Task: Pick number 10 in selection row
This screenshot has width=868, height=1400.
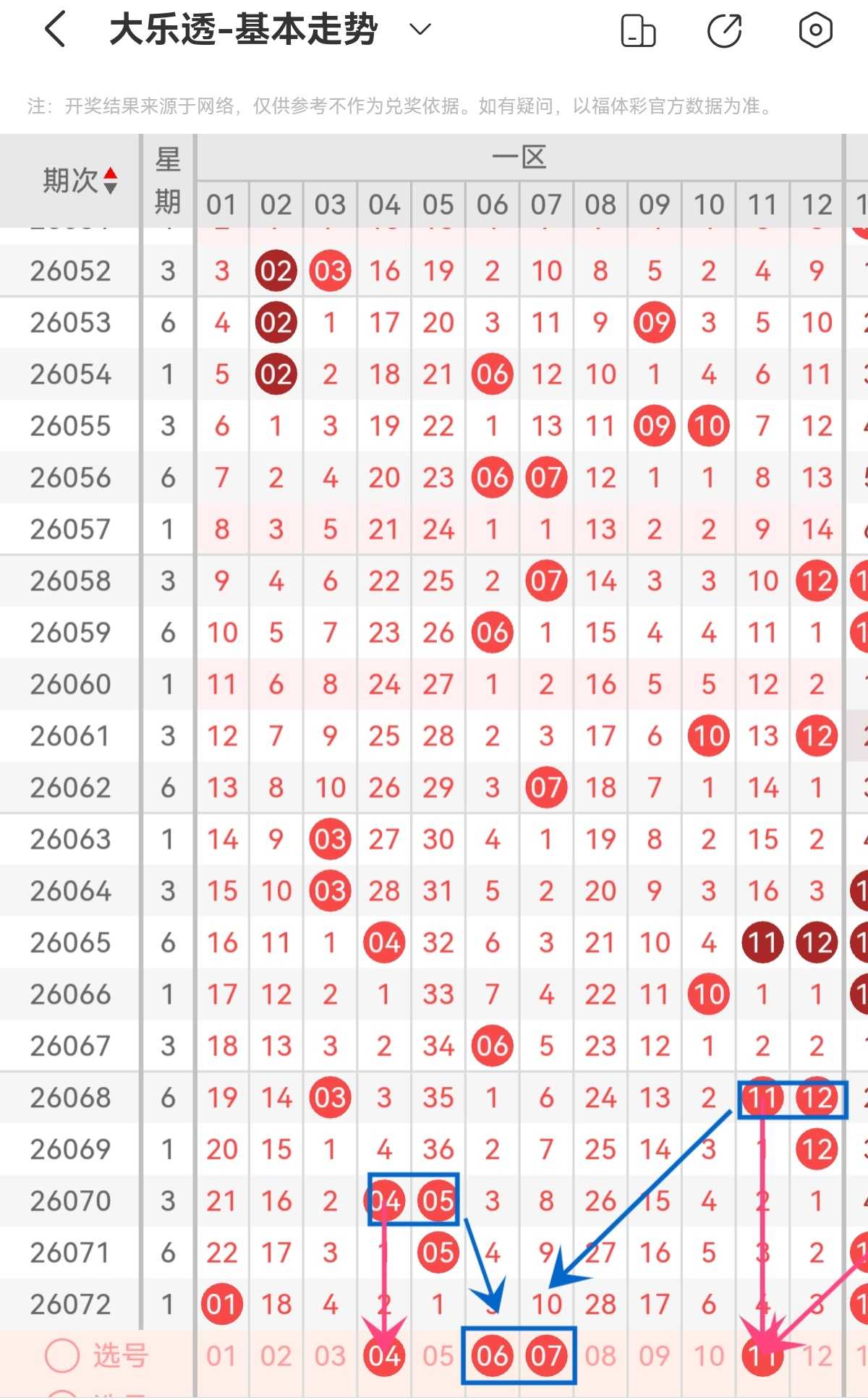Action: point(709,1356)
